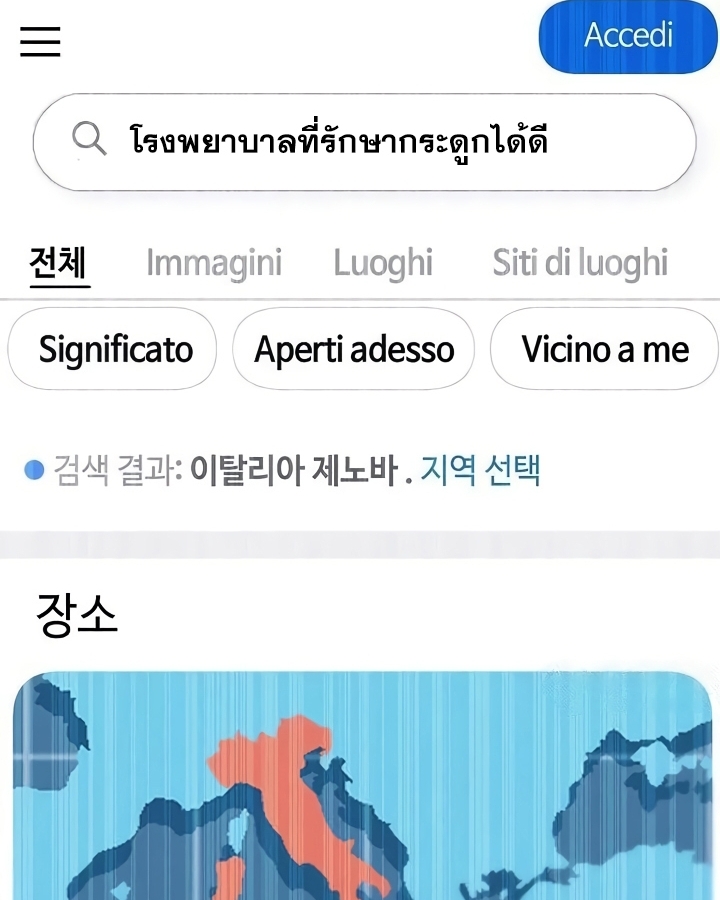Open the 지역 선택 link
The width and height of the screenshot is (720, 900).
click(x=481, y=470)
